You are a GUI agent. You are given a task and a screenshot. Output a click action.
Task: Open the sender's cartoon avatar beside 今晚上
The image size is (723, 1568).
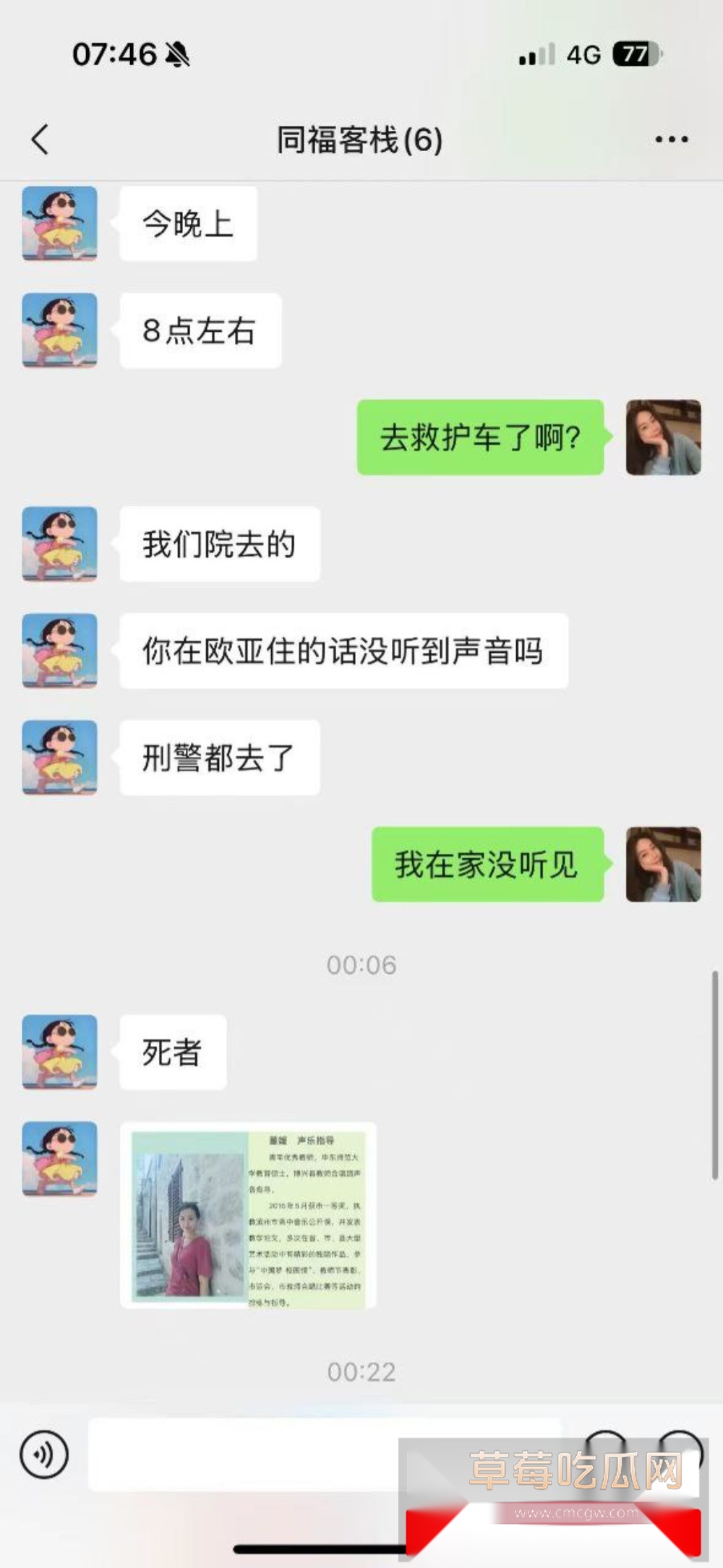pyautogui.click(x=59, y=223)
